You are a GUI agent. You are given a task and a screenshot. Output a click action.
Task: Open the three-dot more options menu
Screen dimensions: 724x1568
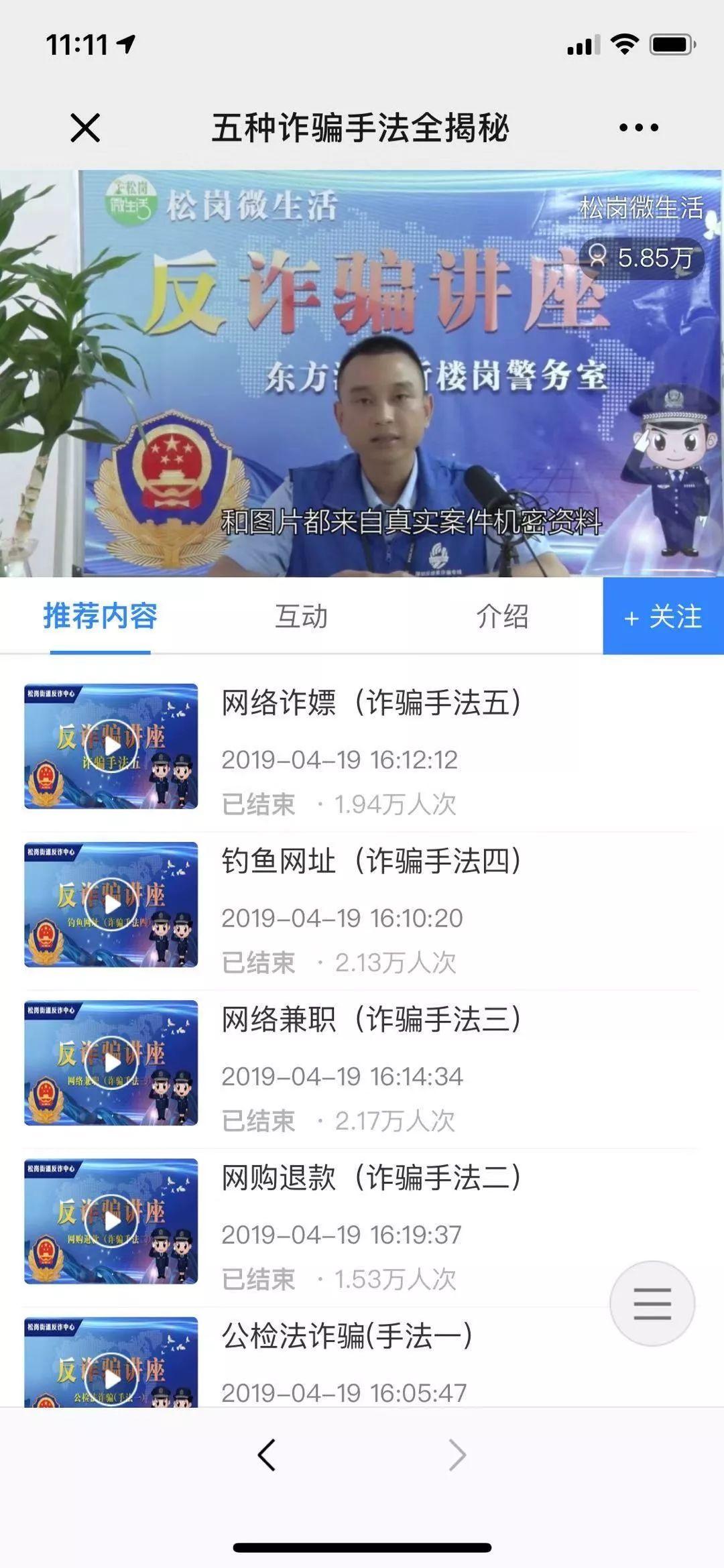pyautogui.click(x=639, y=127)
